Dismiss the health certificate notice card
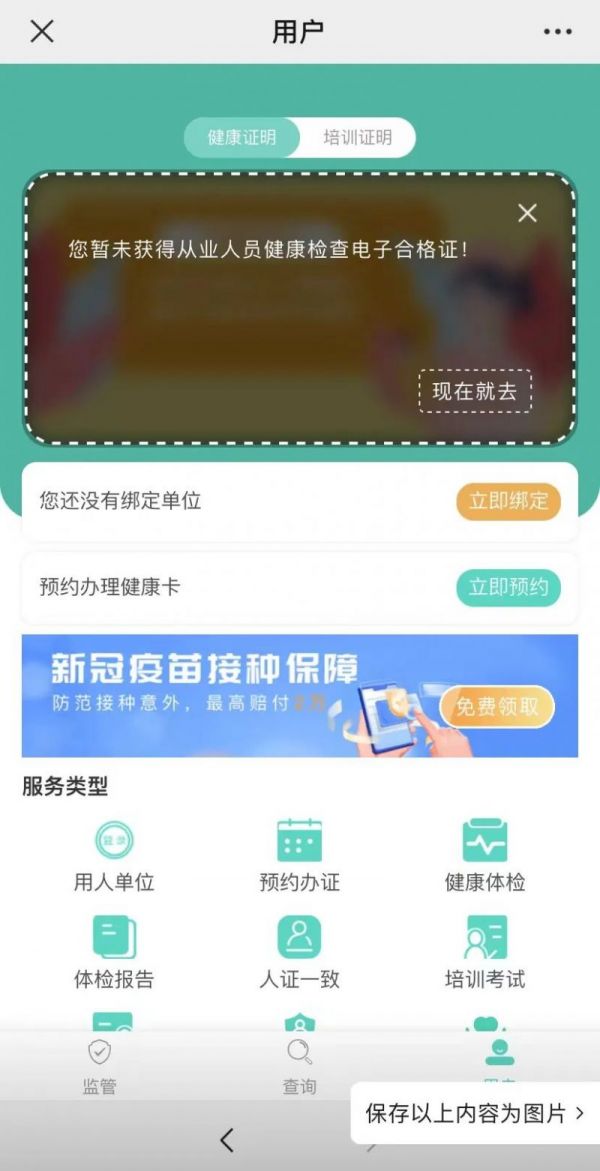Viewport: 600px width, 1171px height. pos(528,214)
